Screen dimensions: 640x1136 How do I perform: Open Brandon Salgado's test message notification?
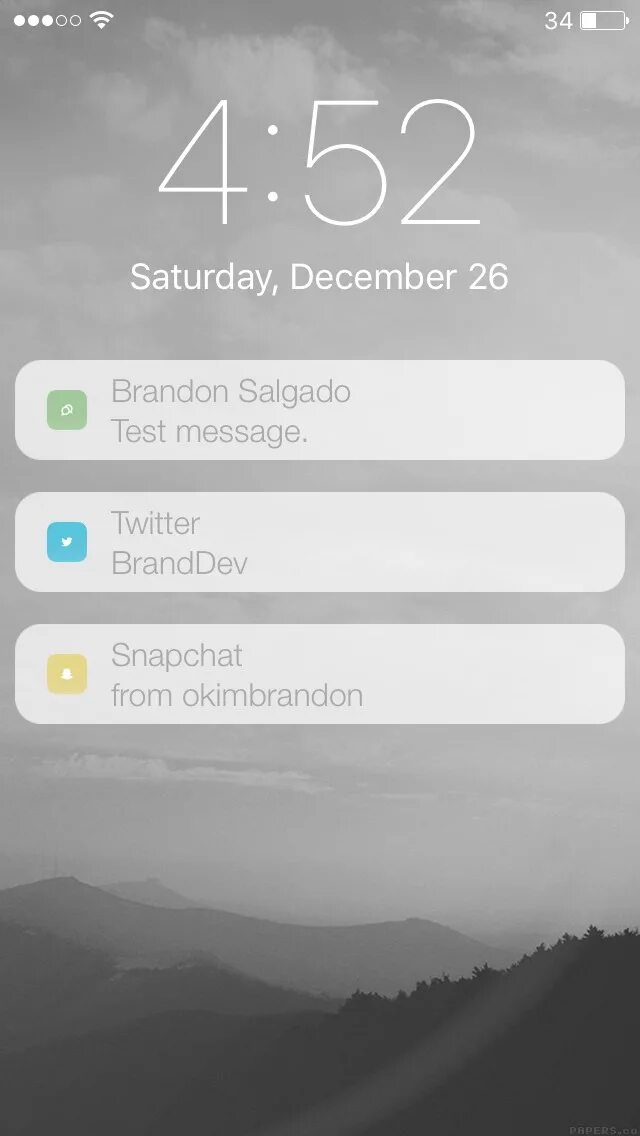coord(320,410)
